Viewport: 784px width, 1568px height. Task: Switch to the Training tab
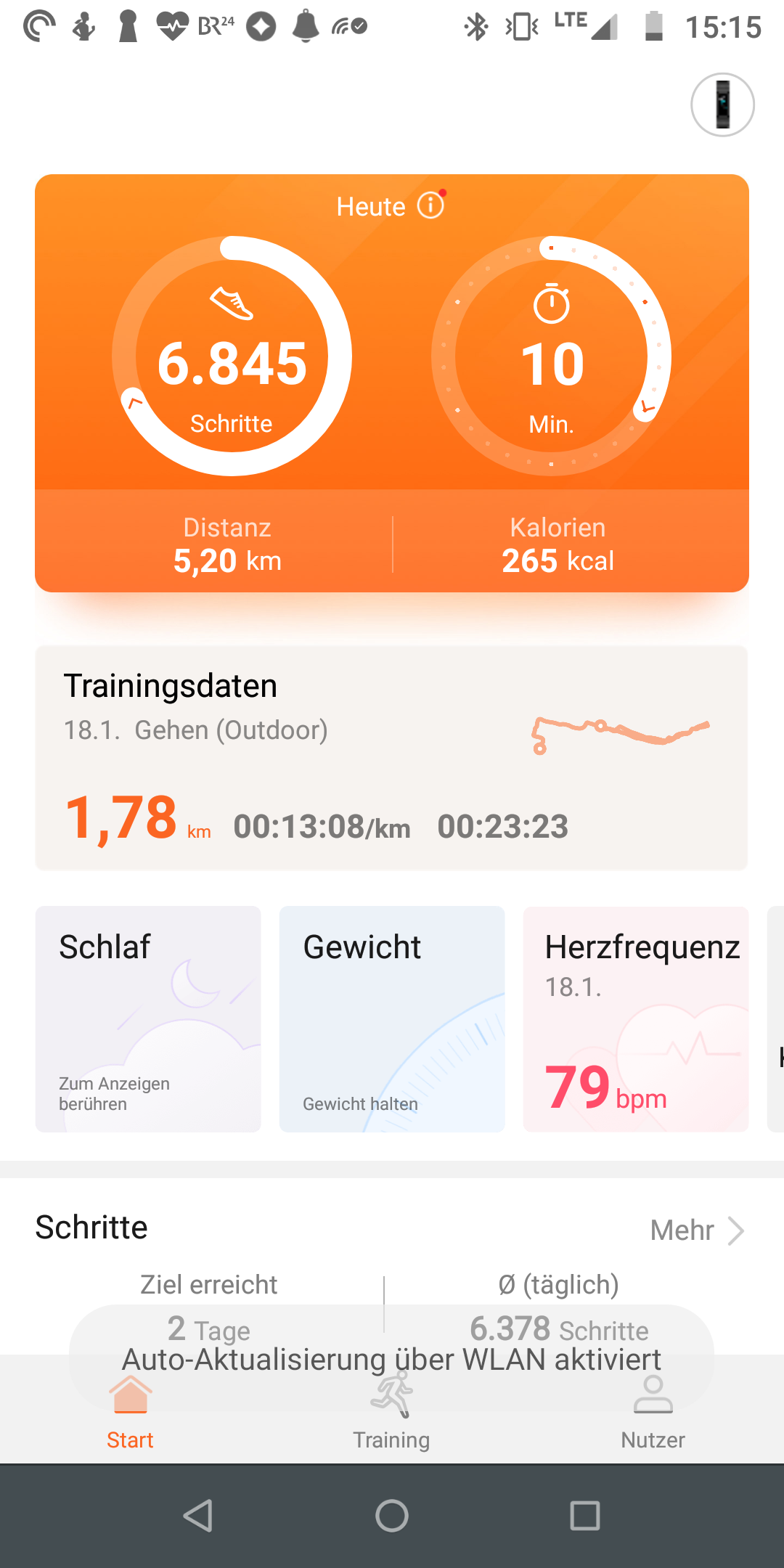[391, 1416]
